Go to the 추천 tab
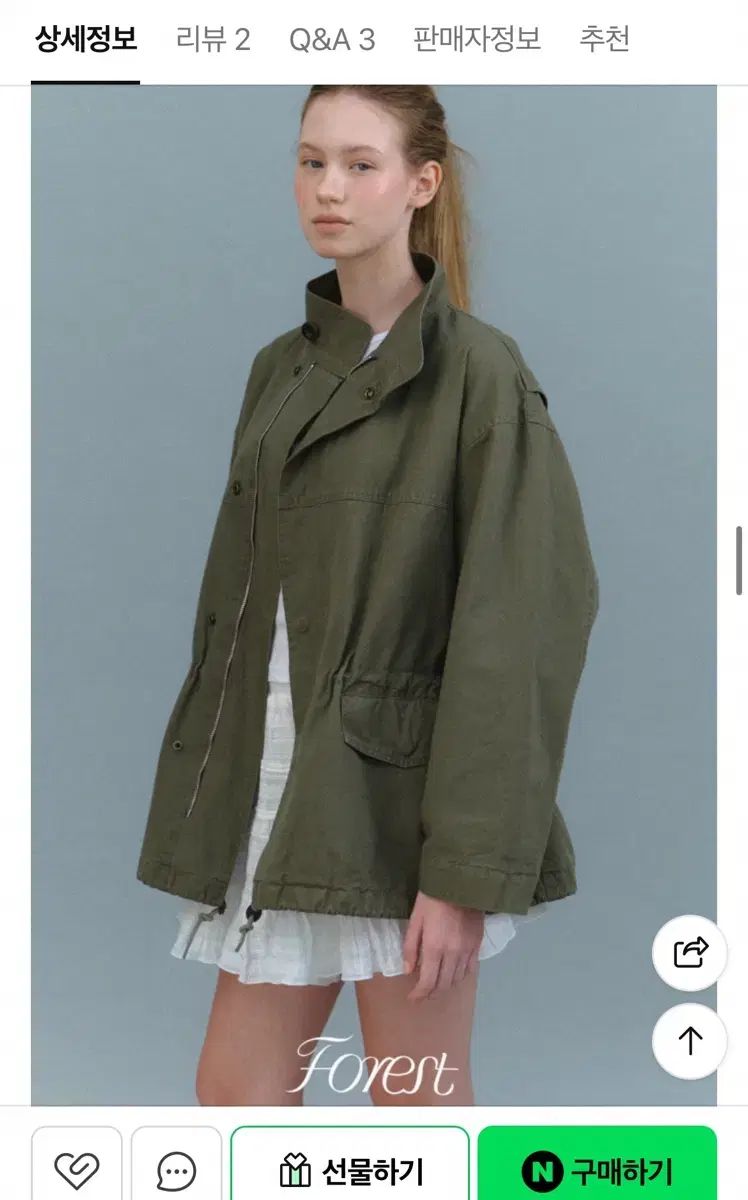748x1200 pixels. pyautogui.click(x=604, y=39)
